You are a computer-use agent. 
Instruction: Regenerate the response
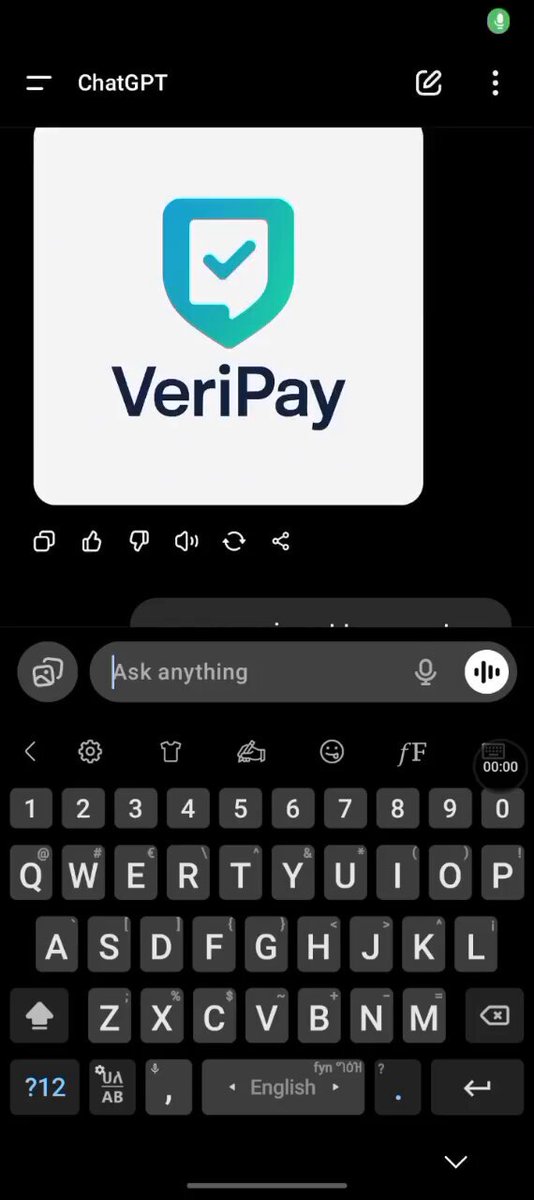pos(234,541)
